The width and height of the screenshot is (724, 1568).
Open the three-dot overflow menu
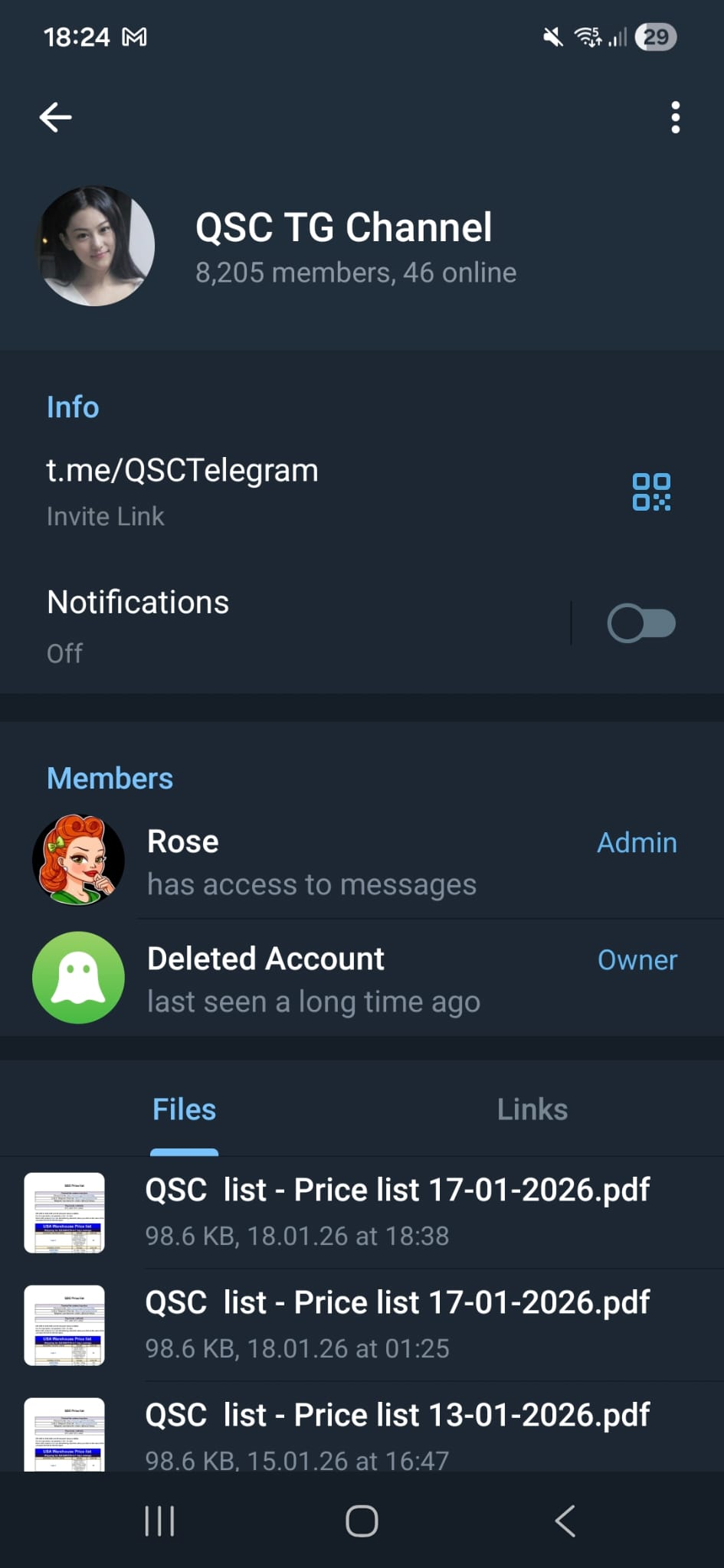(676, 116)
